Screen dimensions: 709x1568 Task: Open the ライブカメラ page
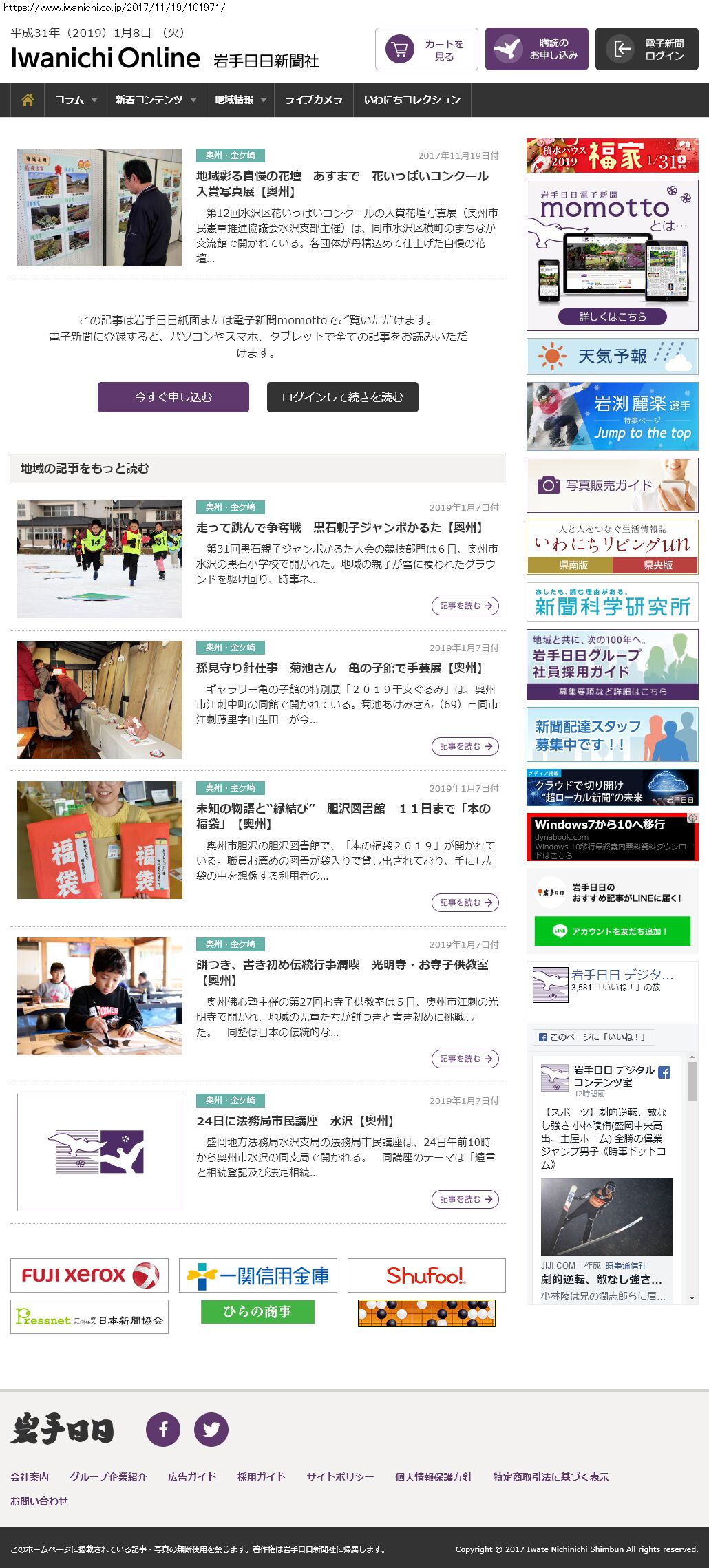313,100
